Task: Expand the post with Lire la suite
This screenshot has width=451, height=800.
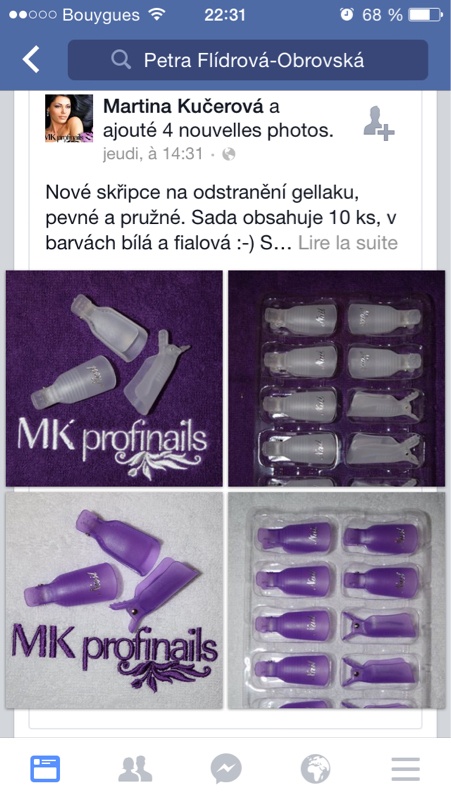Action: pos(348,243)
